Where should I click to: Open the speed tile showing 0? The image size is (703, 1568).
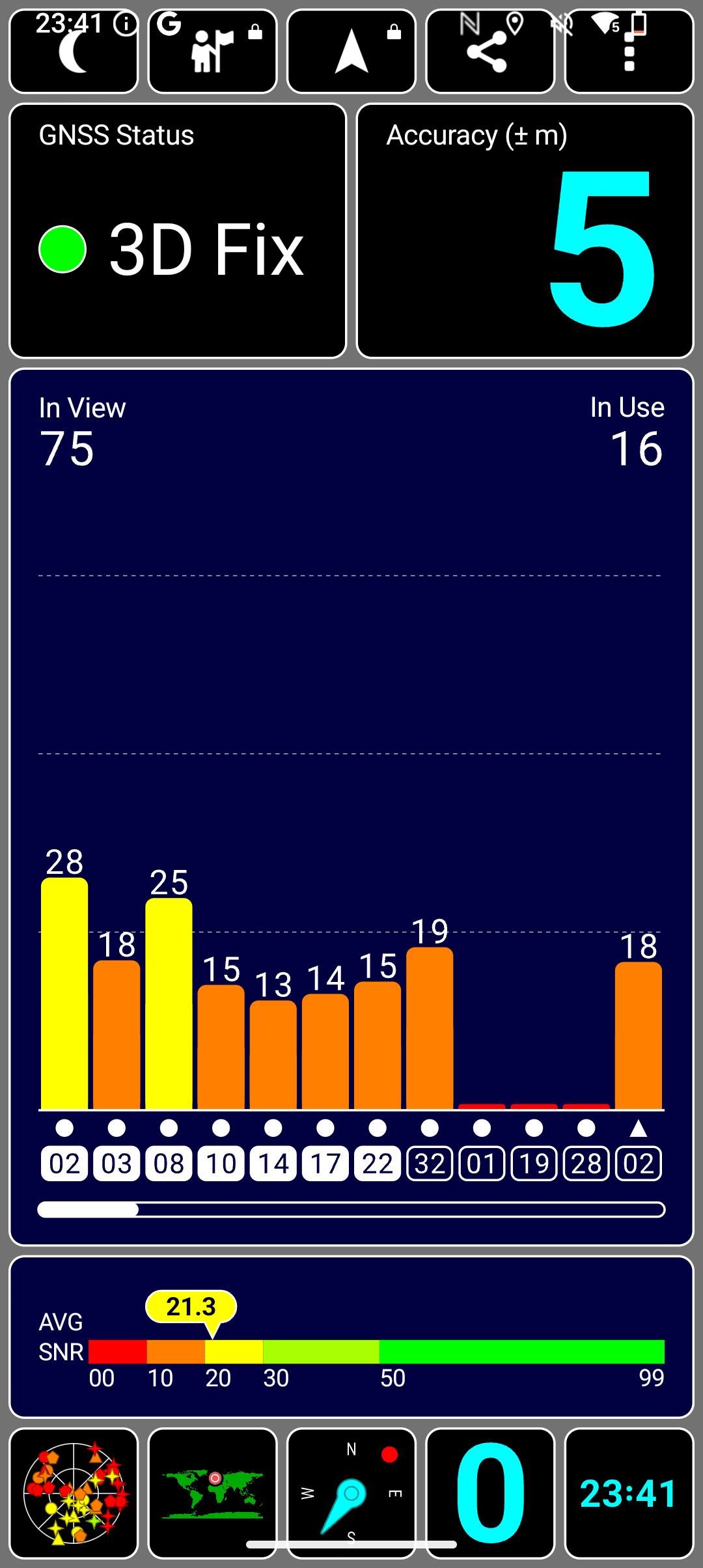click(490, 1492)
